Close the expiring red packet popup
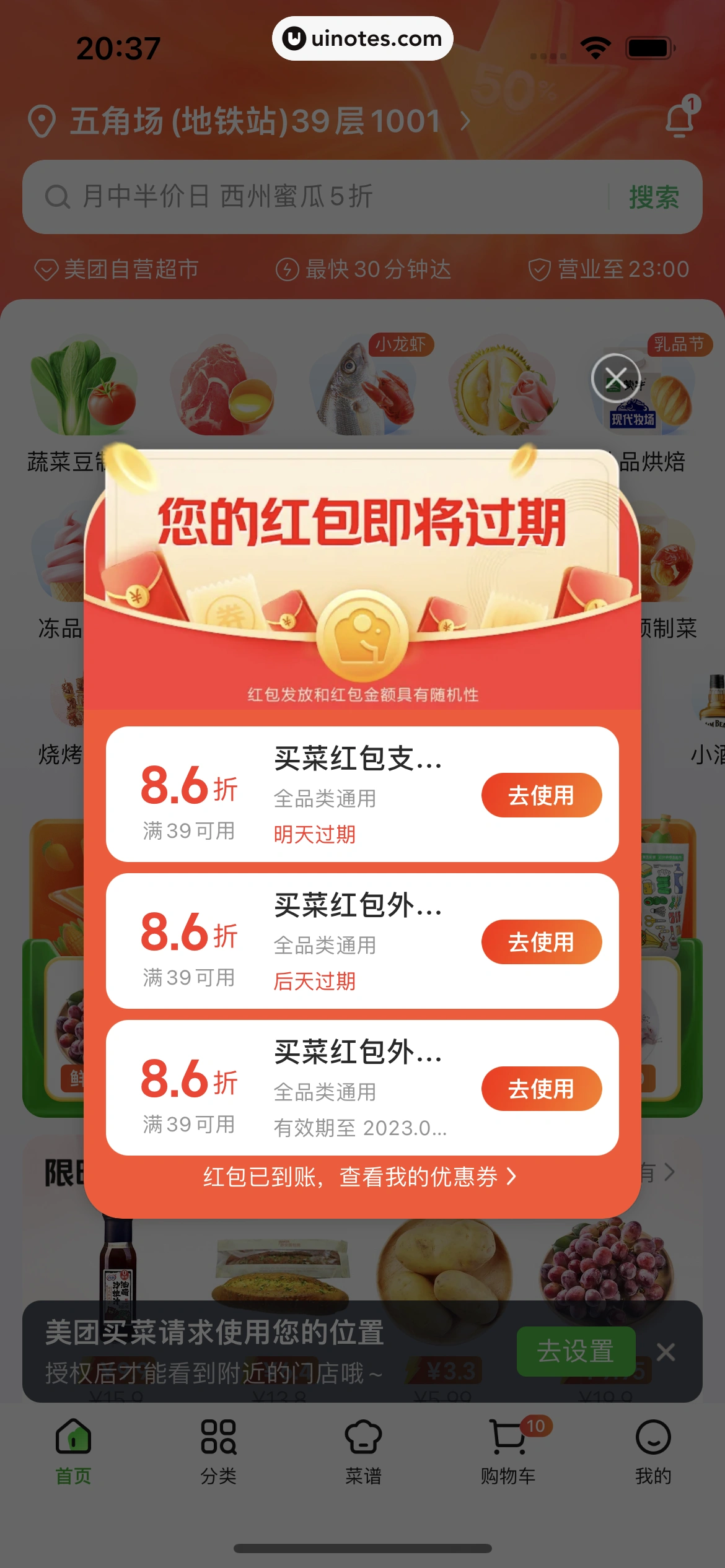The width and height of the screenshot is (725, 1568). pos(615,378)
